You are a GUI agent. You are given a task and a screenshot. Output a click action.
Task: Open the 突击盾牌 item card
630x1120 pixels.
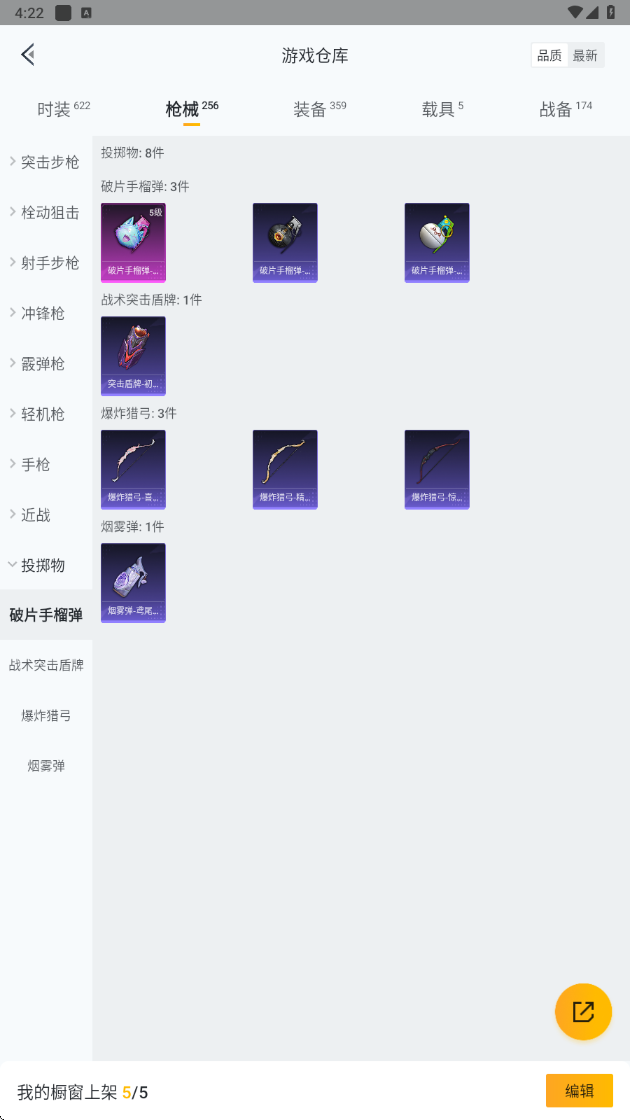tap(133, 356)
